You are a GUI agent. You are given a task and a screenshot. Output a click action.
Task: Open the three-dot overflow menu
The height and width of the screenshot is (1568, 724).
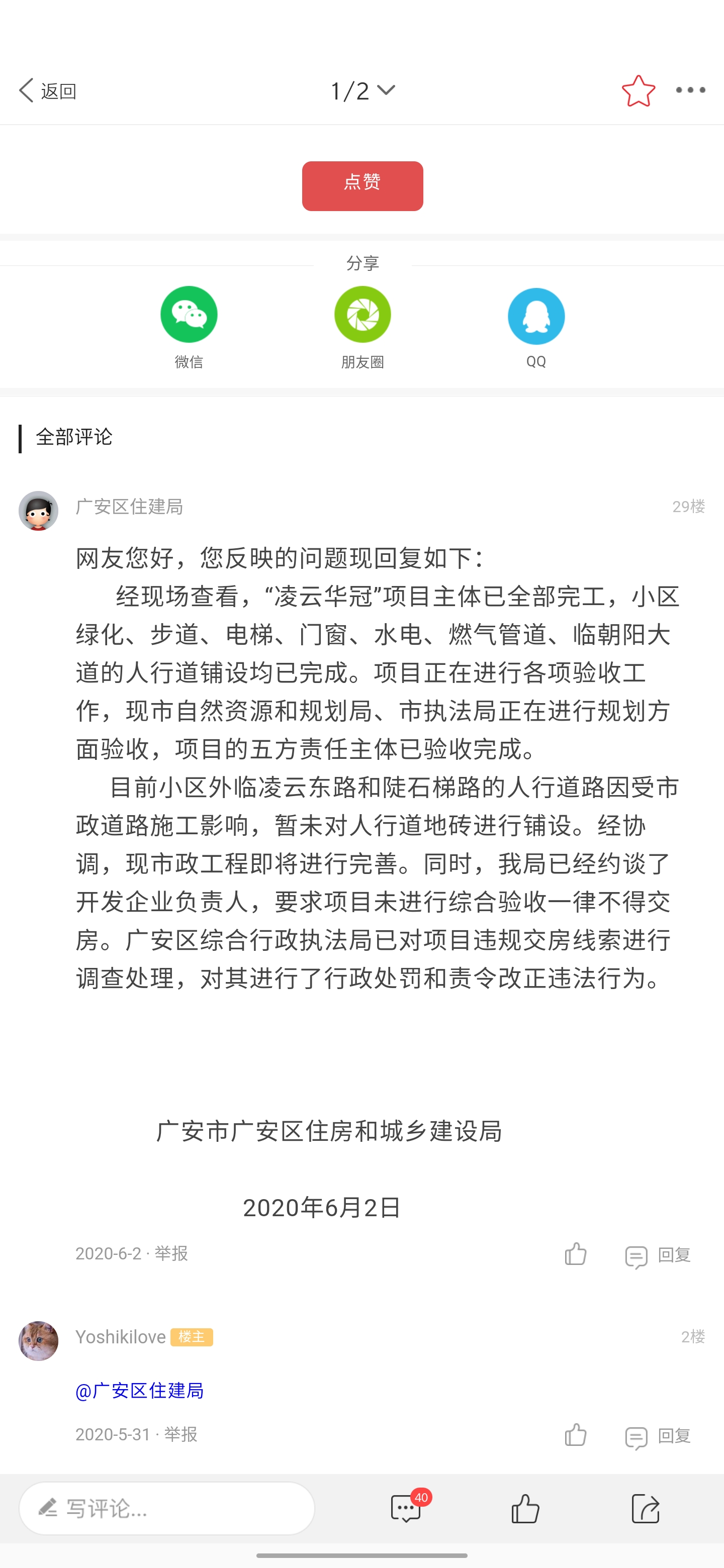coord(690,90)
